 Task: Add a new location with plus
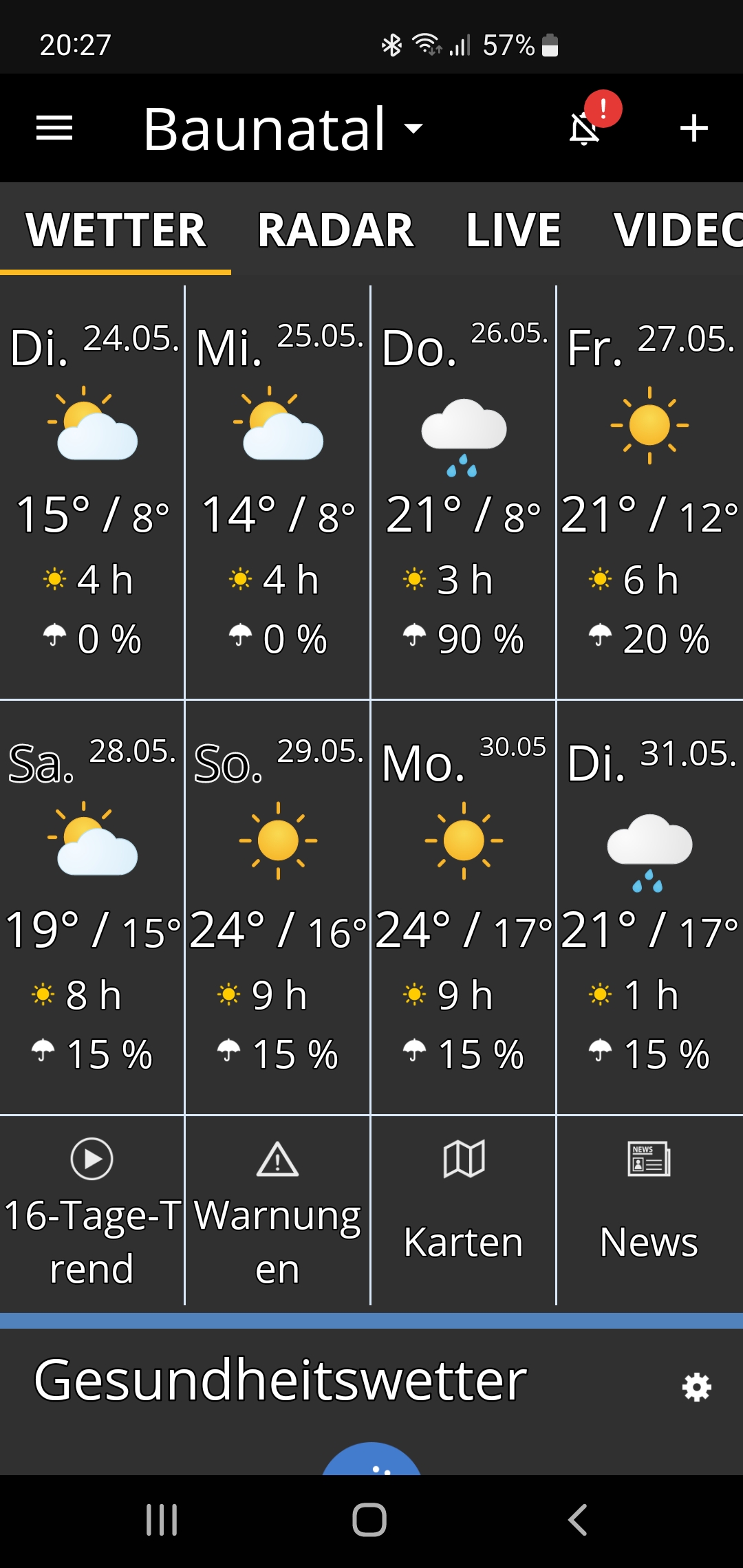693,128
